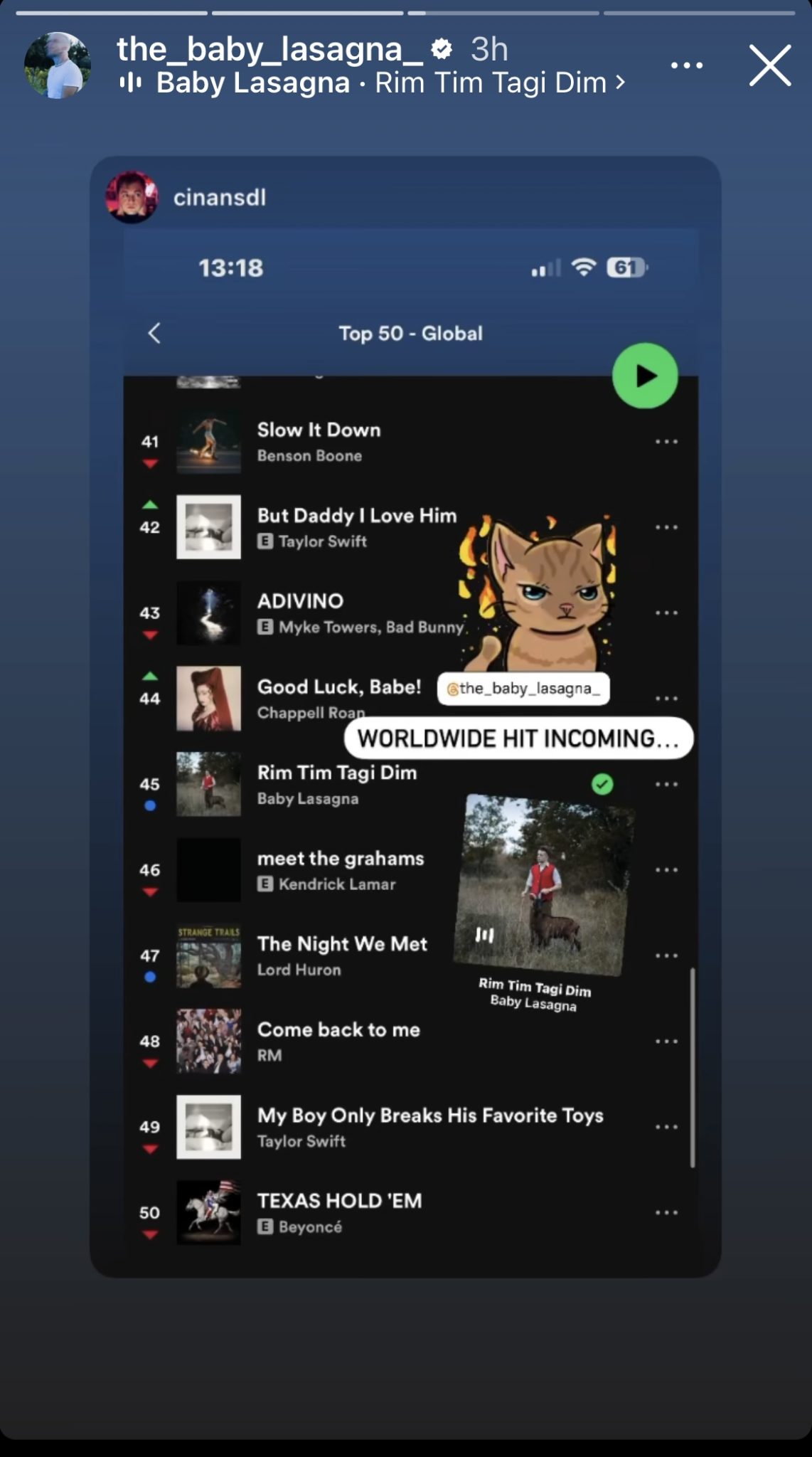Tap the @the_baby_lasagna_ mention sticker
The height and width of the screenshot is (1457, 812).
(523, 688)
